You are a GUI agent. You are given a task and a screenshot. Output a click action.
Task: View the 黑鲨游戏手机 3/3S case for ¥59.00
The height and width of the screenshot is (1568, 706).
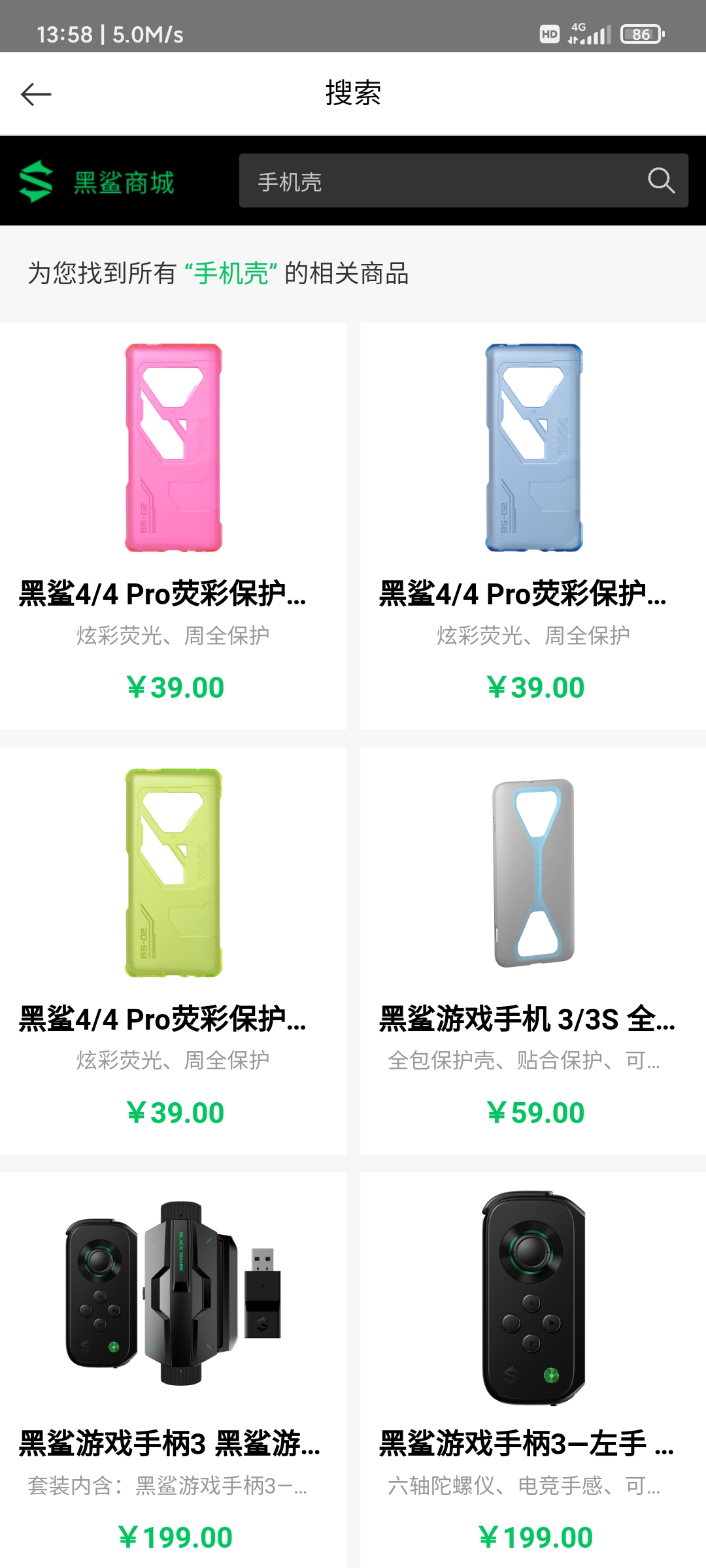[533, 951]
